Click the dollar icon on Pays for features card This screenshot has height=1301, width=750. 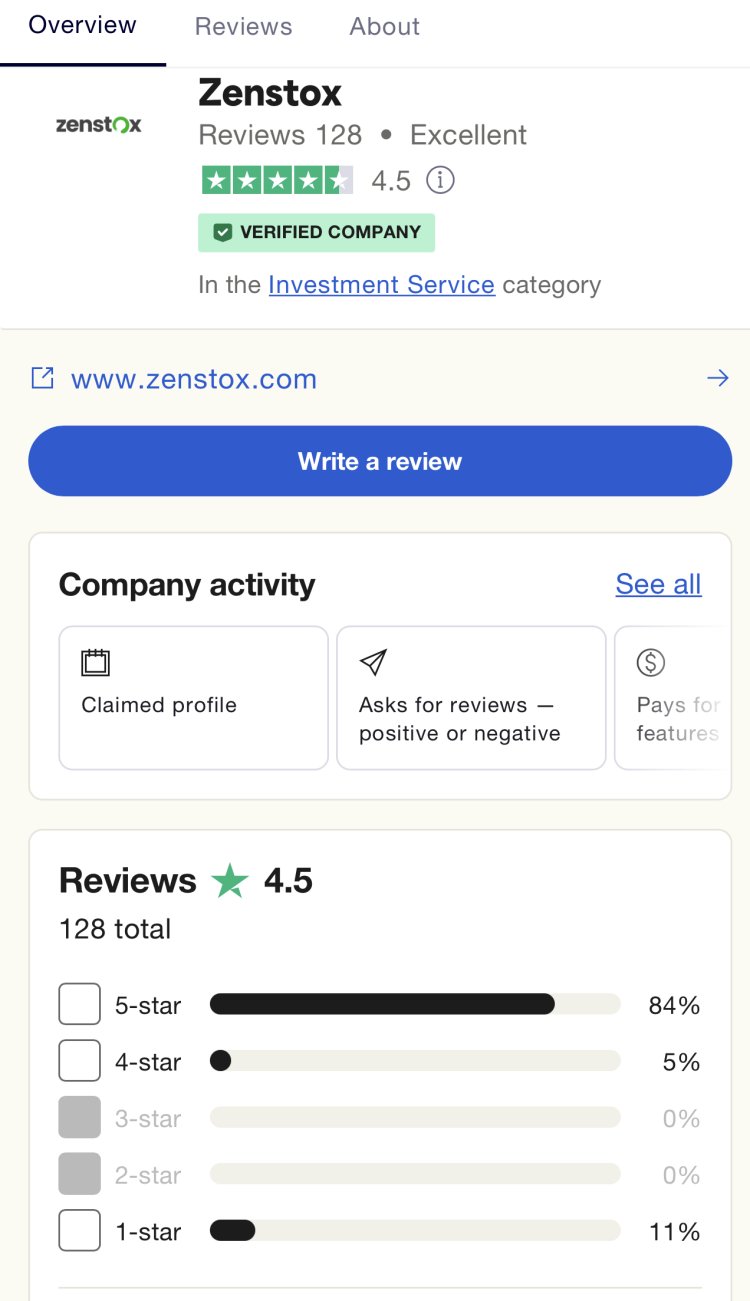click(x=650, y=661)
